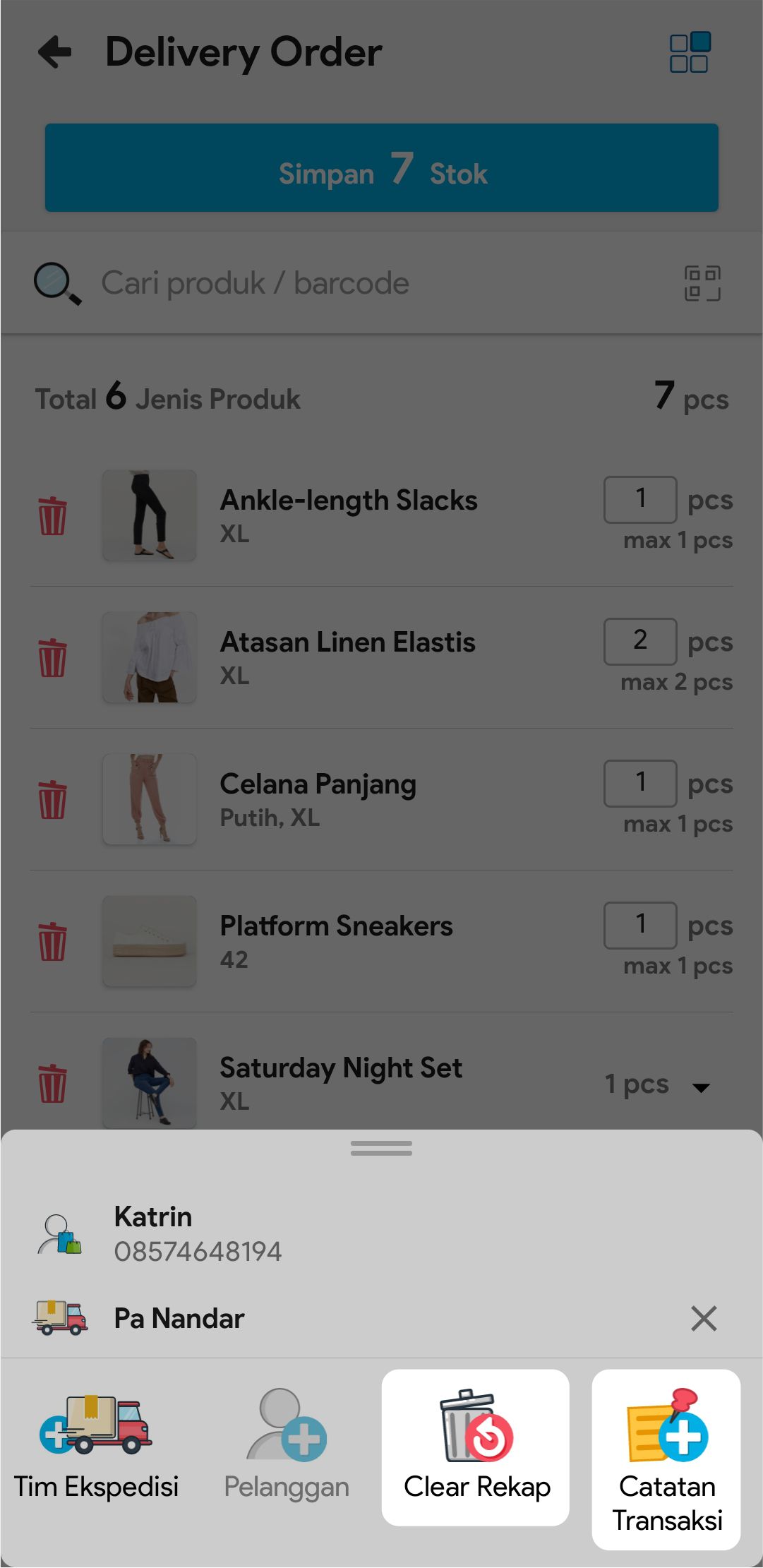
Task: Add a Pelanggan
Action: 287,1447
